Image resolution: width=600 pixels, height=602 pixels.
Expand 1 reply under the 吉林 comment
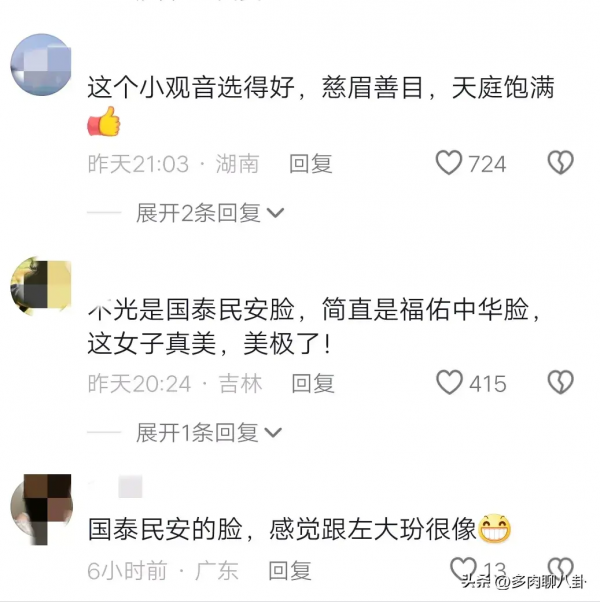tap(211, 433)
